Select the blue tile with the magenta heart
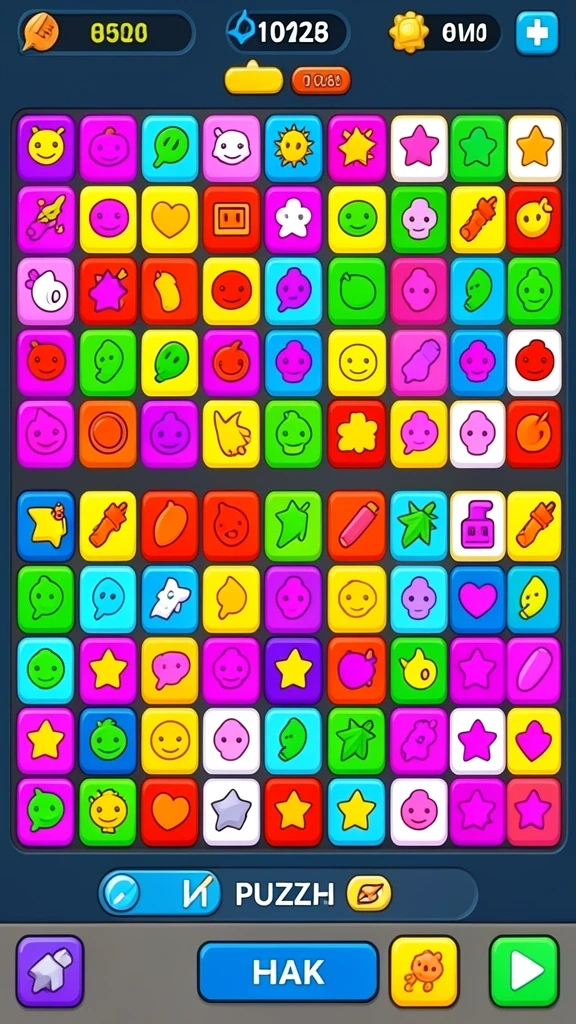 pyautogui.click(x=477, y=600)
